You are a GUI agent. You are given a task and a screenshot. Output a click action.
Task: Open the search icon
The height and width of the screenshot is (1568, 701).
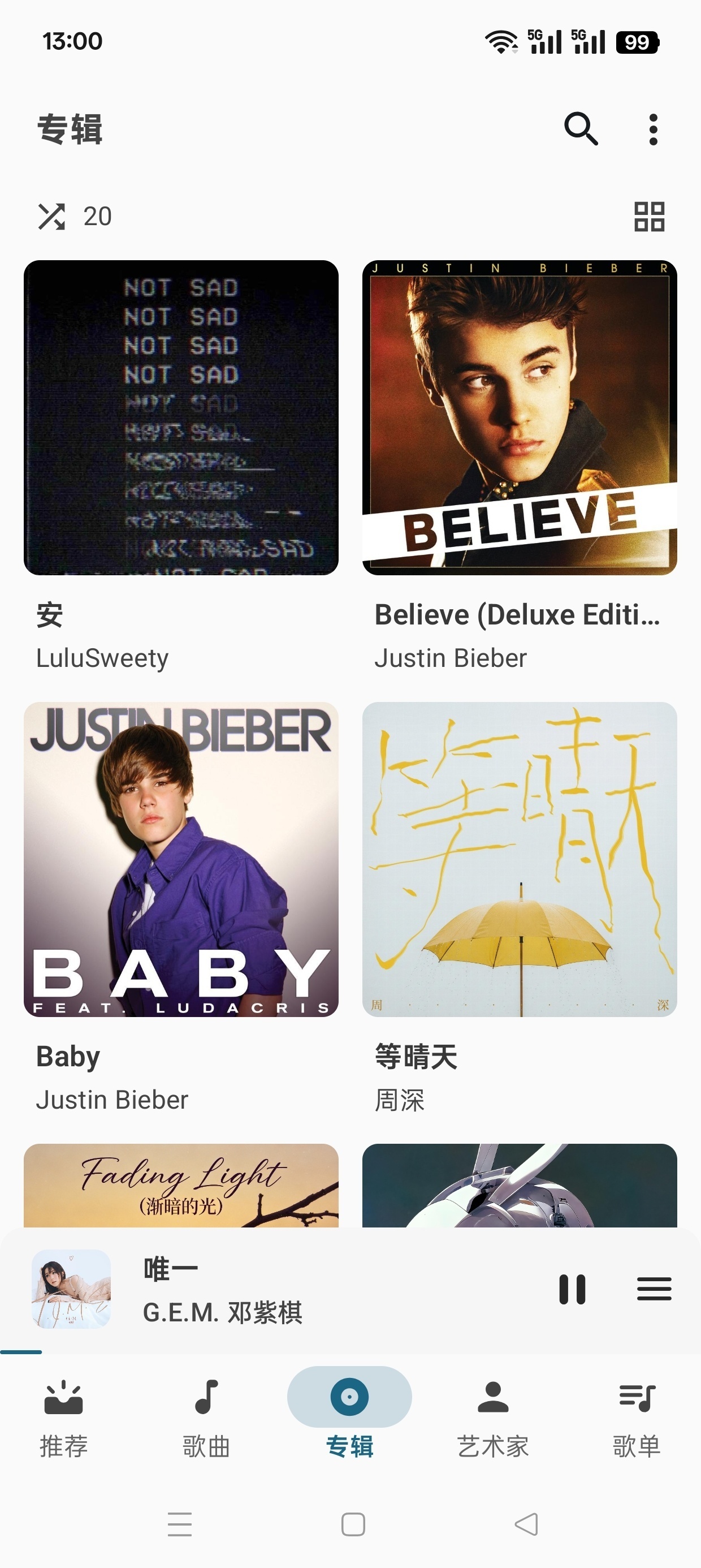581,129
